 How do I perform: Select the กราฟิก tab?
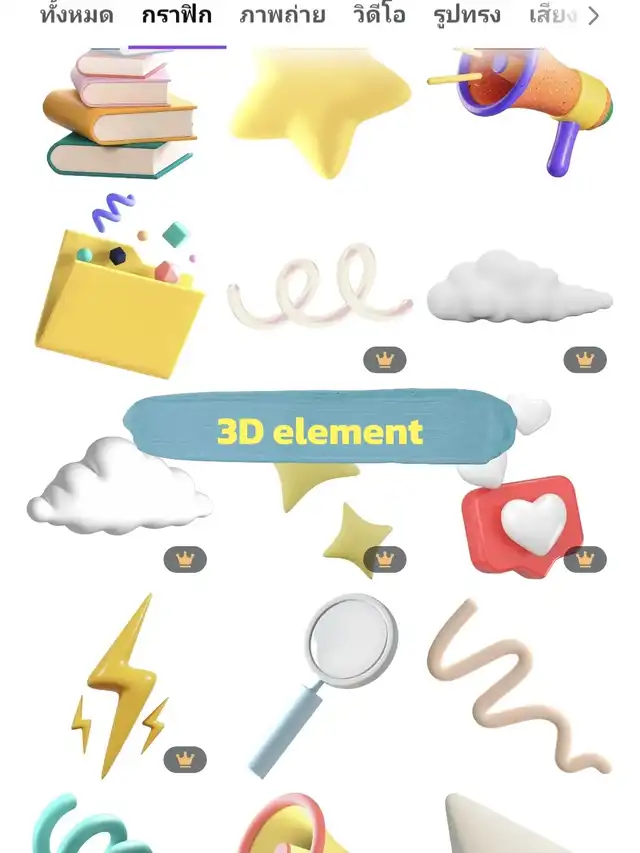(176, 16)
